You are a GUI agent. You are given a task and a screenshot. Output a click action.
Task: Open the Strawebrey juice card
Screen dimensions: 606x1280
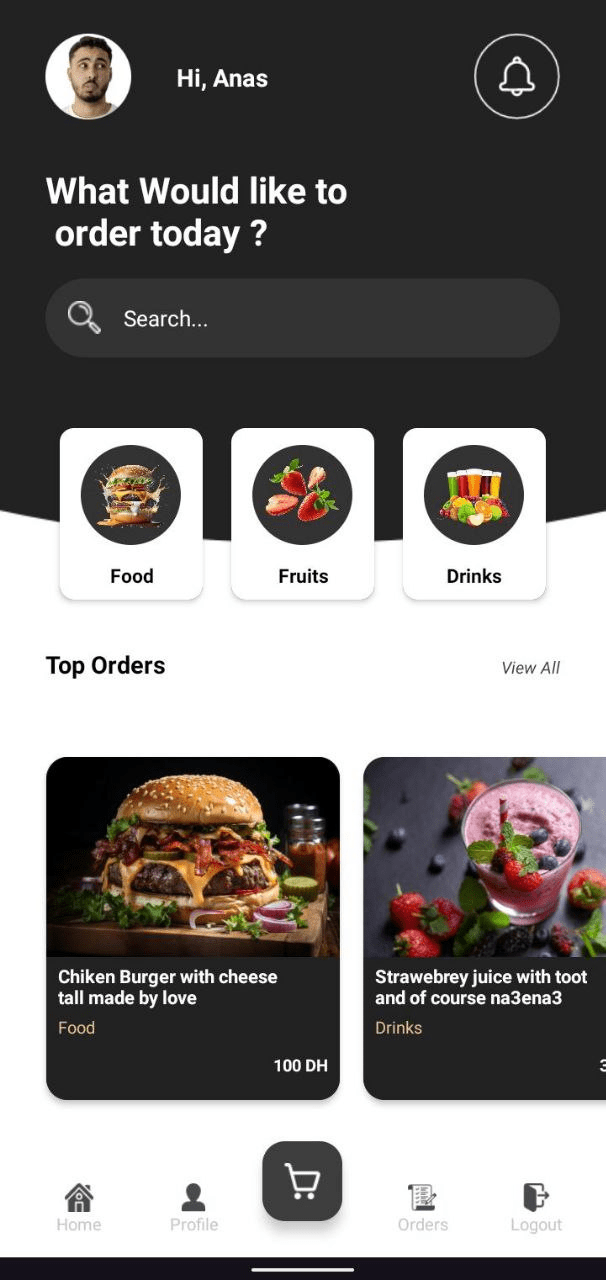pos(485,928)
